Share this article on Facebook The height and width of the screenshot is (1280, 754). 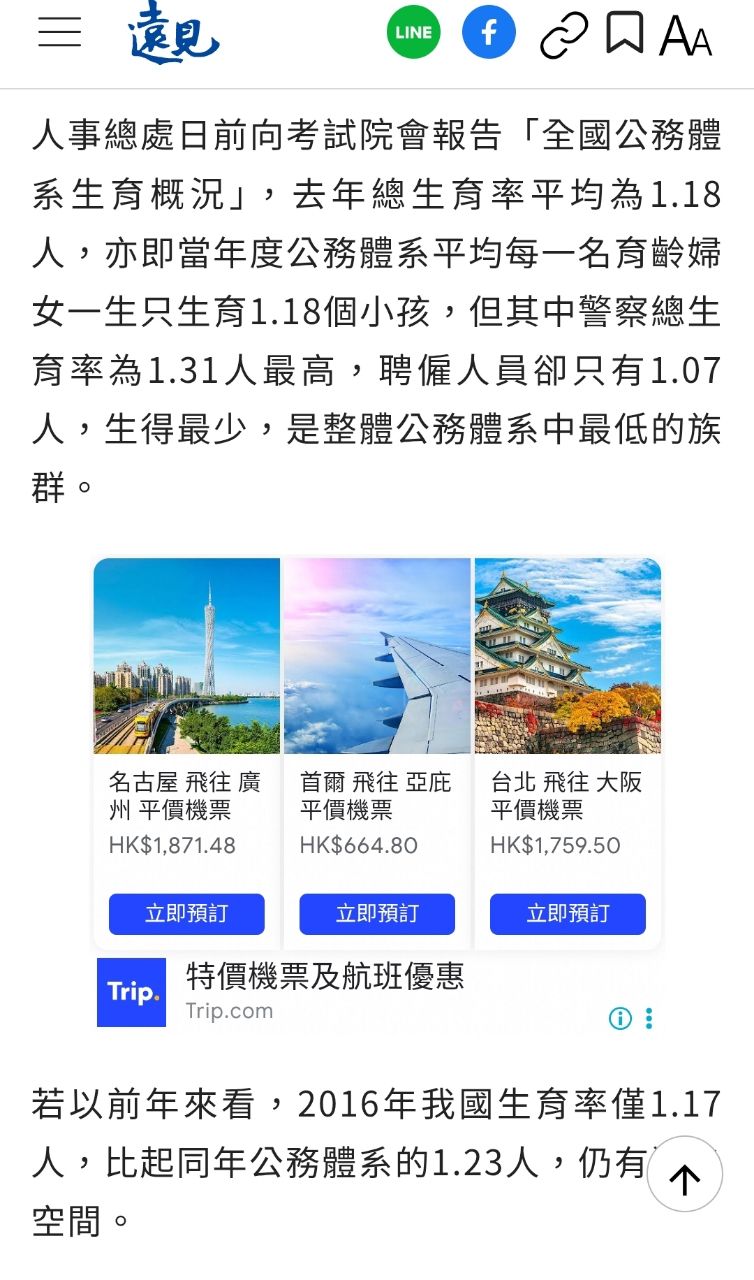point(489,33)
